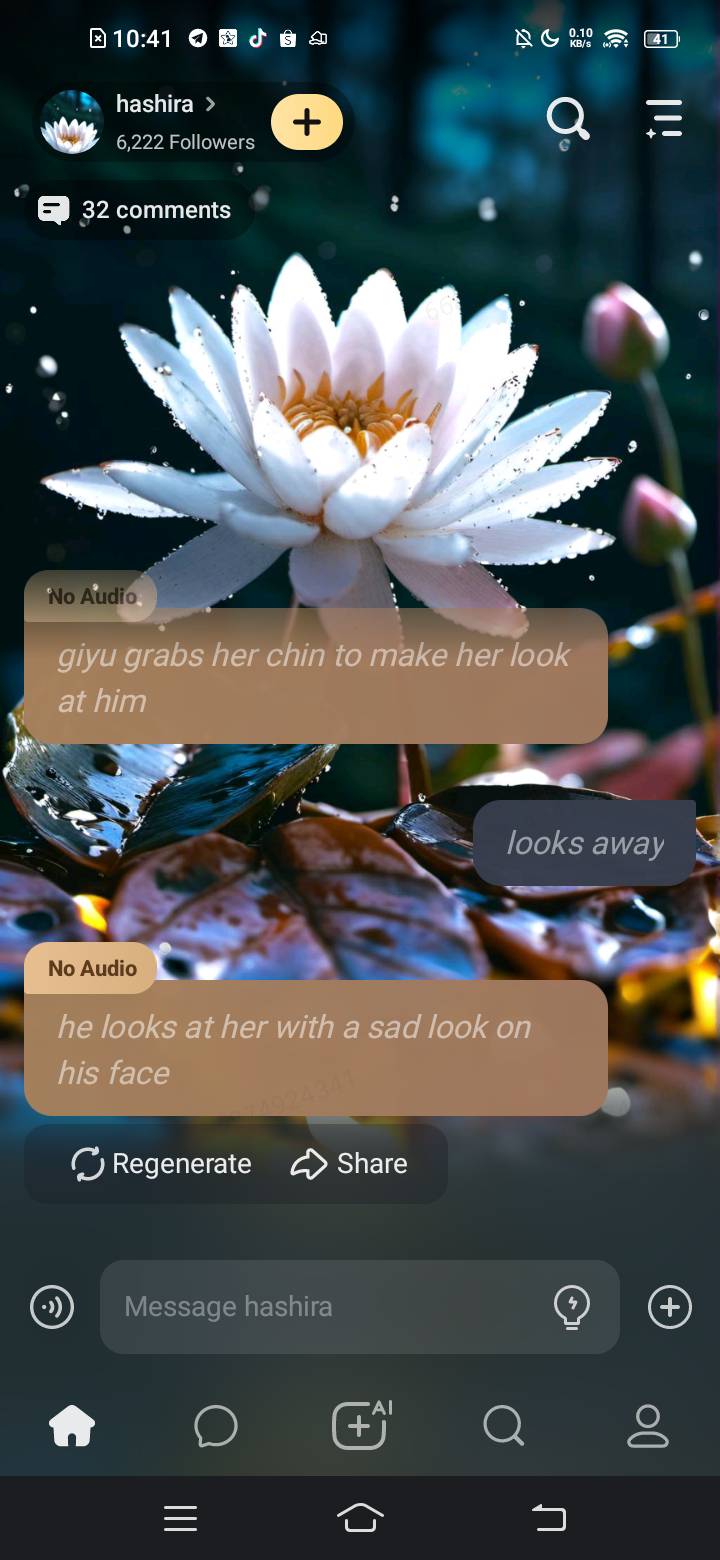This screenshot has width=720, height=1560.
Task: Get a reply suggestion via the lightbulb icon
Action: [571, 1307]
